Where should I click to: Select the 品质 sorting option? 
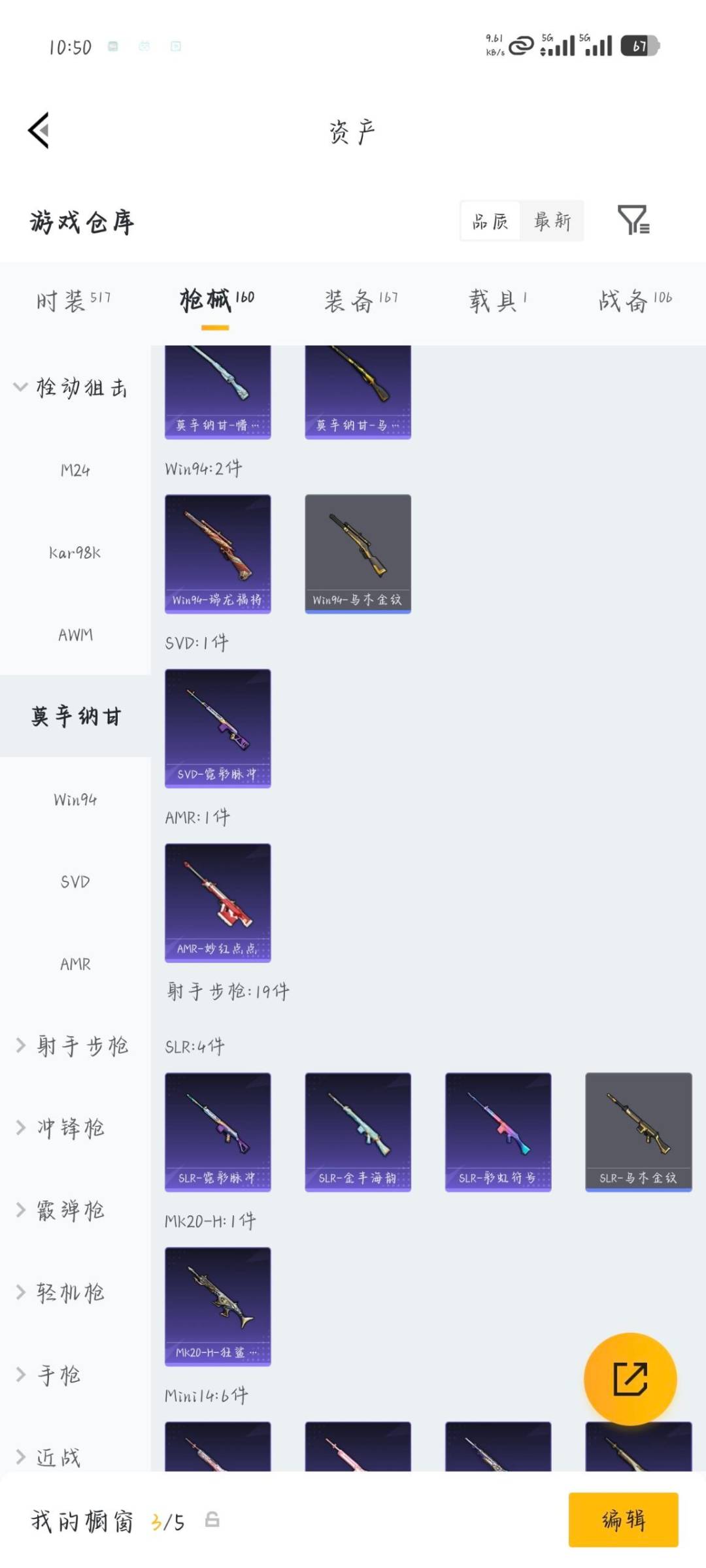click(x=490, y=221)
